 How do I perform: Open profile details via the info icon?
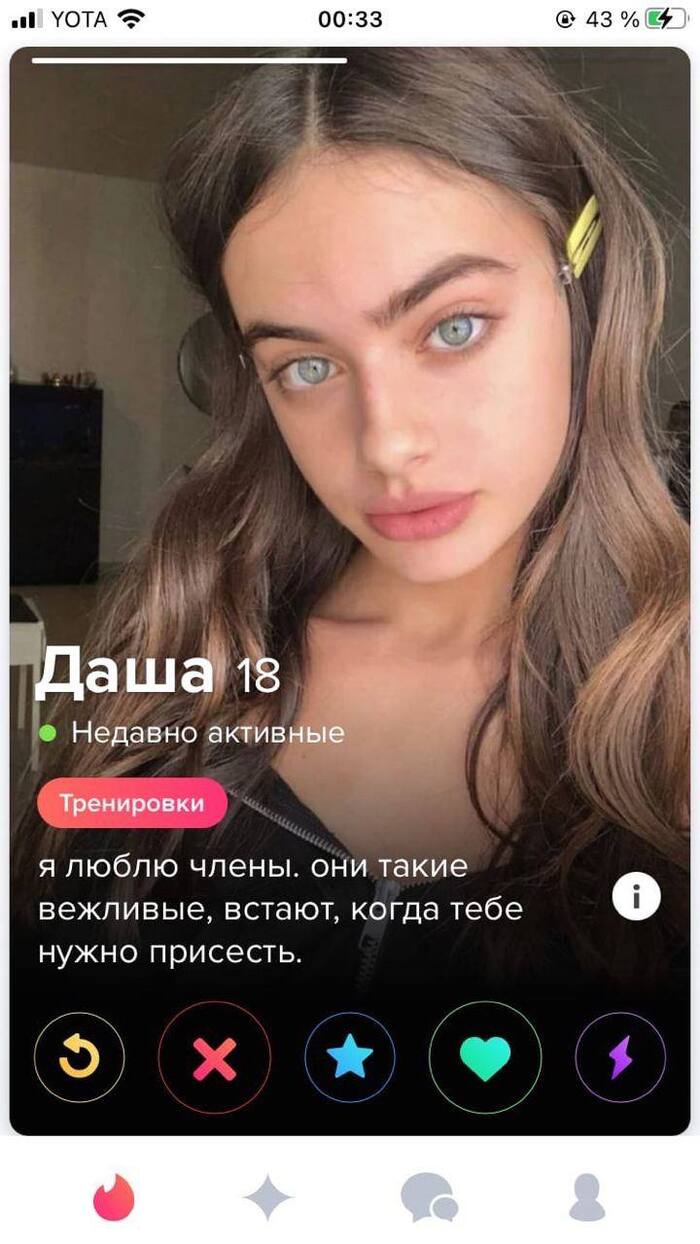click(636, 897)
